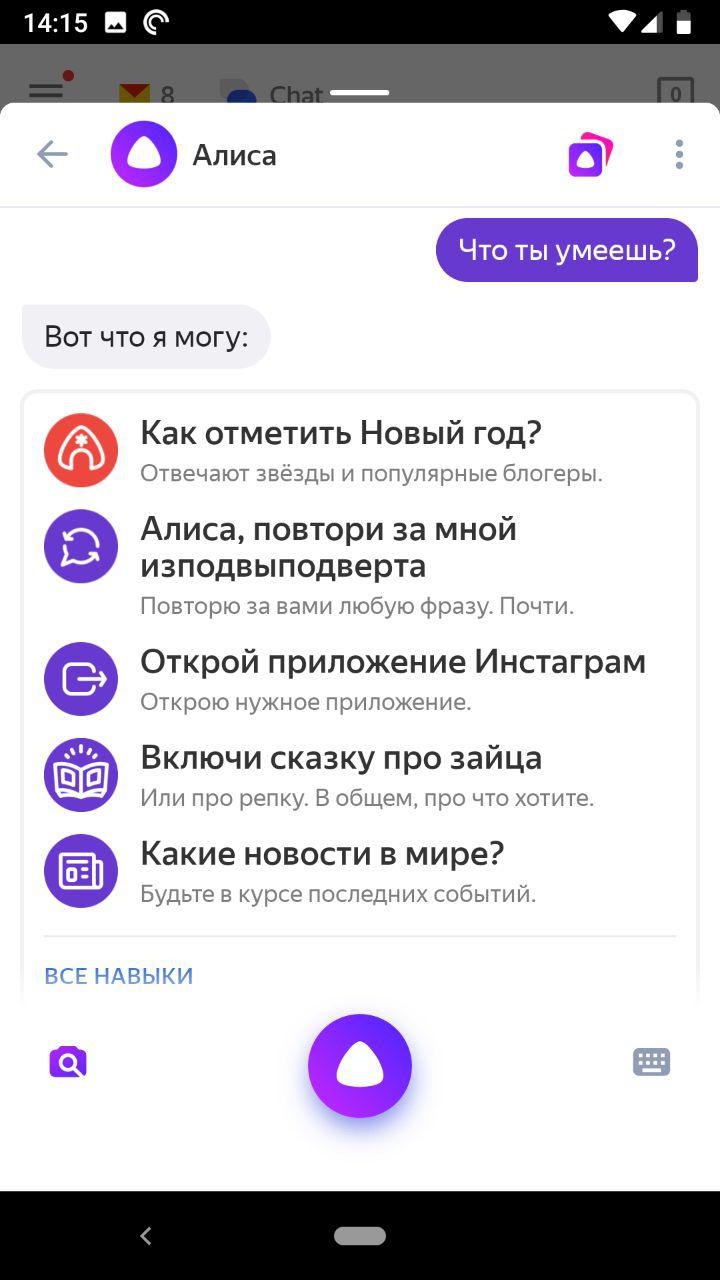The width and height of the screenshot is (720, 1280).
Task: Open the ВСЕ НАВЫКИ link
Action: click(x=118, y=976)
